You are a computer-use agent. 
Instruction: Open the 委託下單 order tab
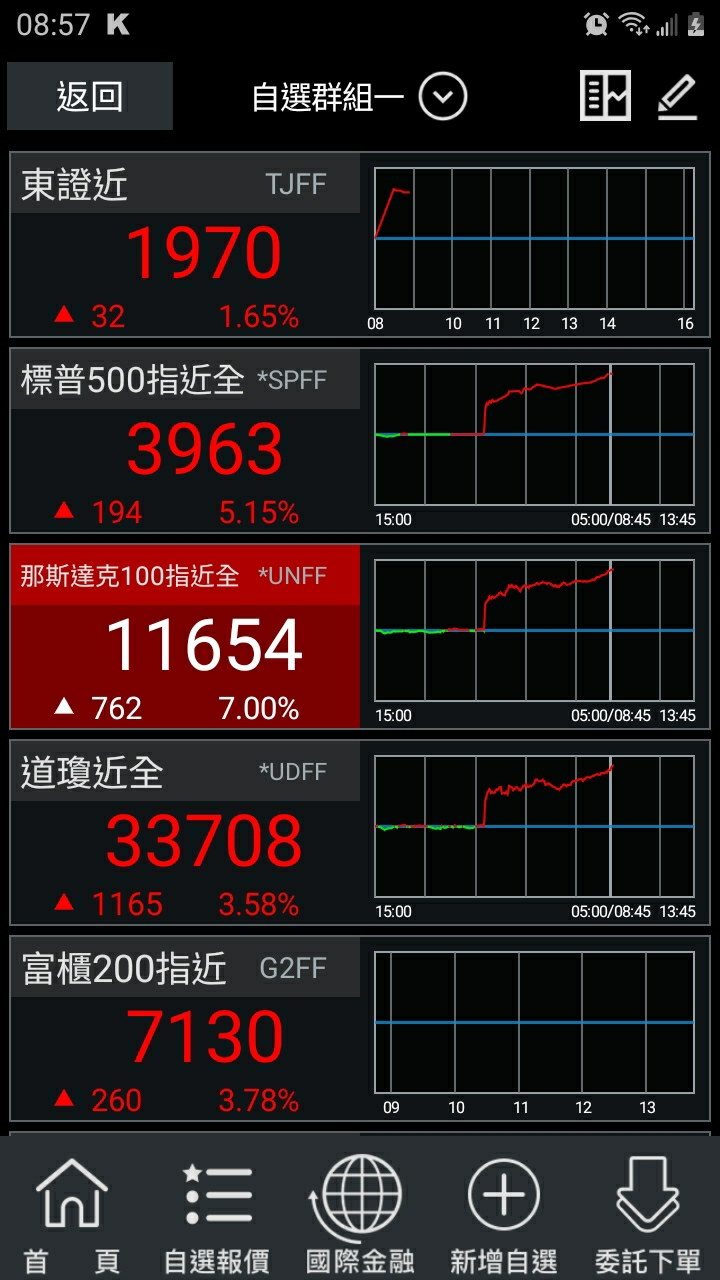[647, 1213]
